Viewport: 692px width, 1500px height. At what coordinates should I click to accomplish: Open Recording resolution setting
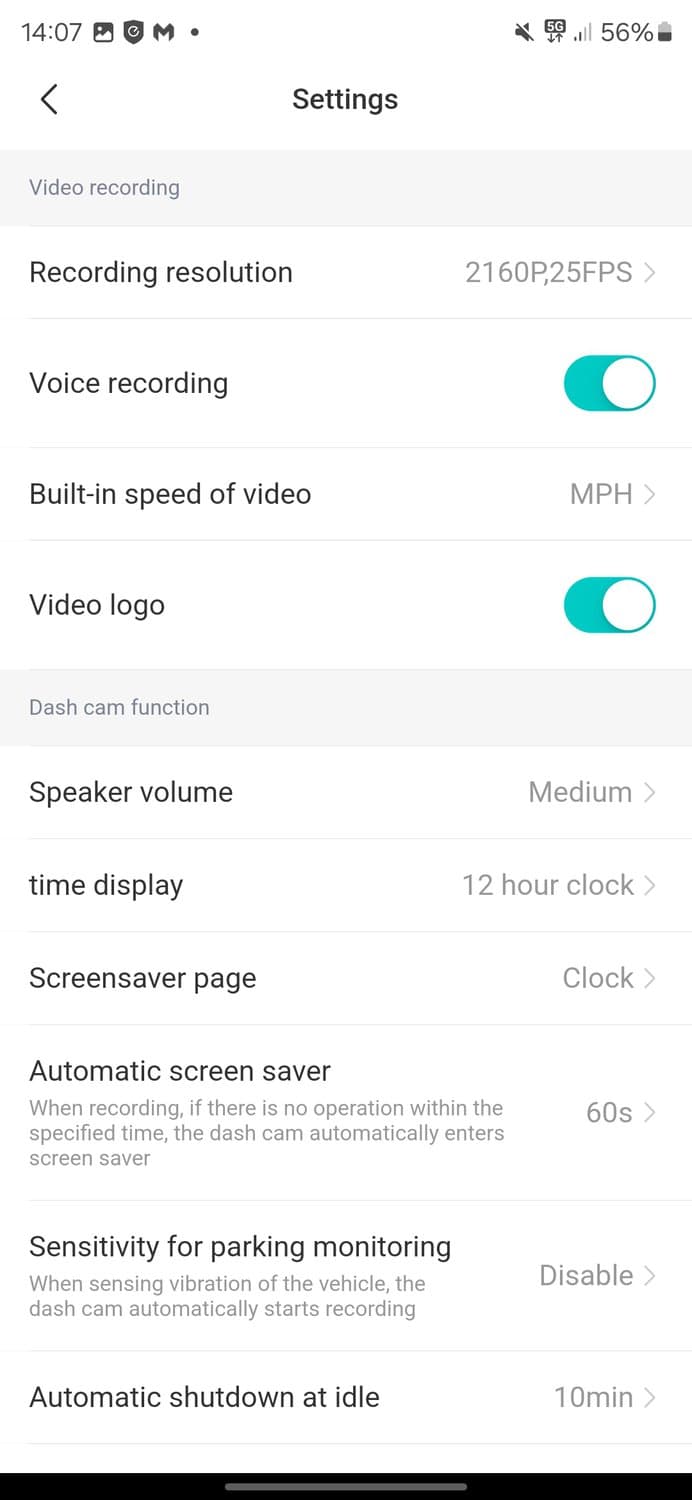pos(345,272)
